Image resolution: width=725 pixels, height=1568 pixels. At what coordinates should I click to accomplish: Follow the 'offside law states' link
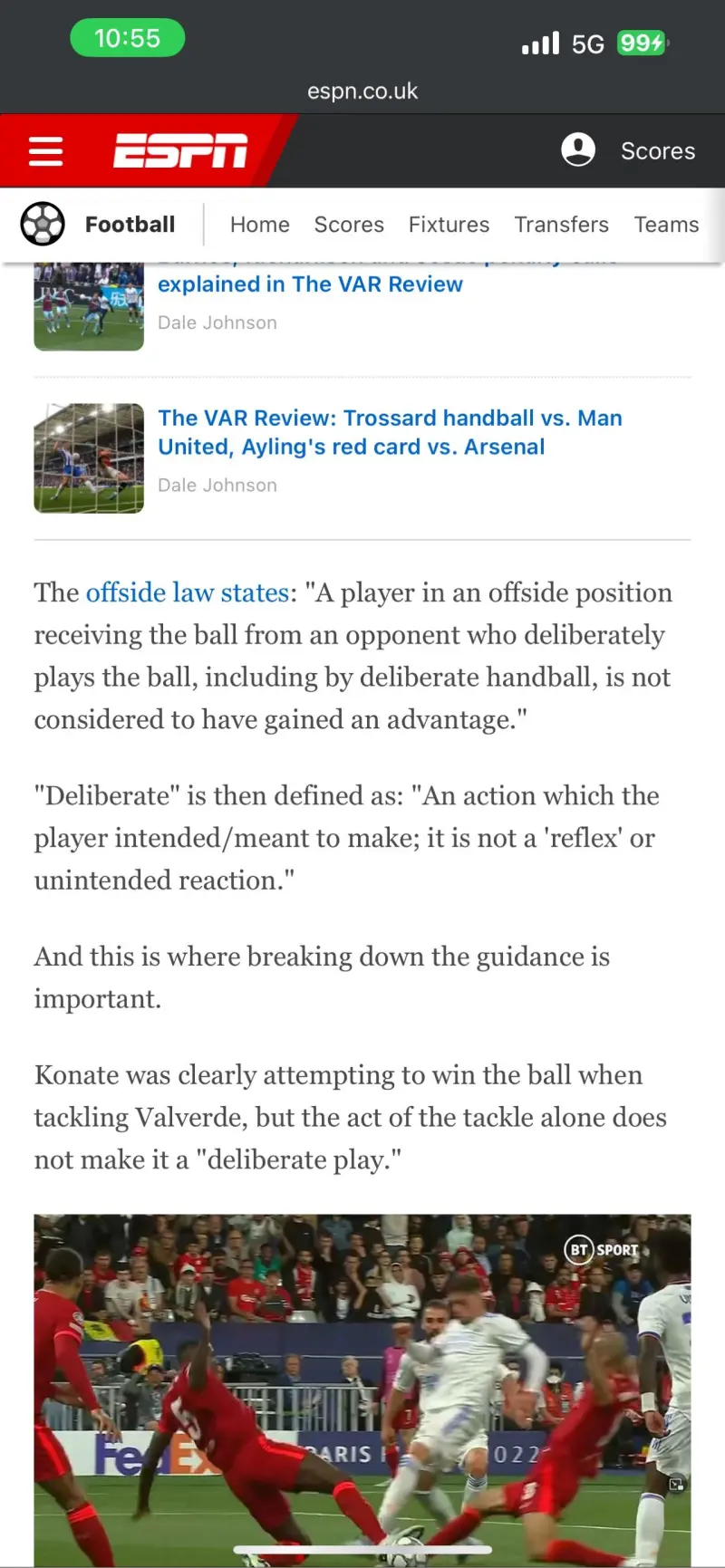[187, 592]
